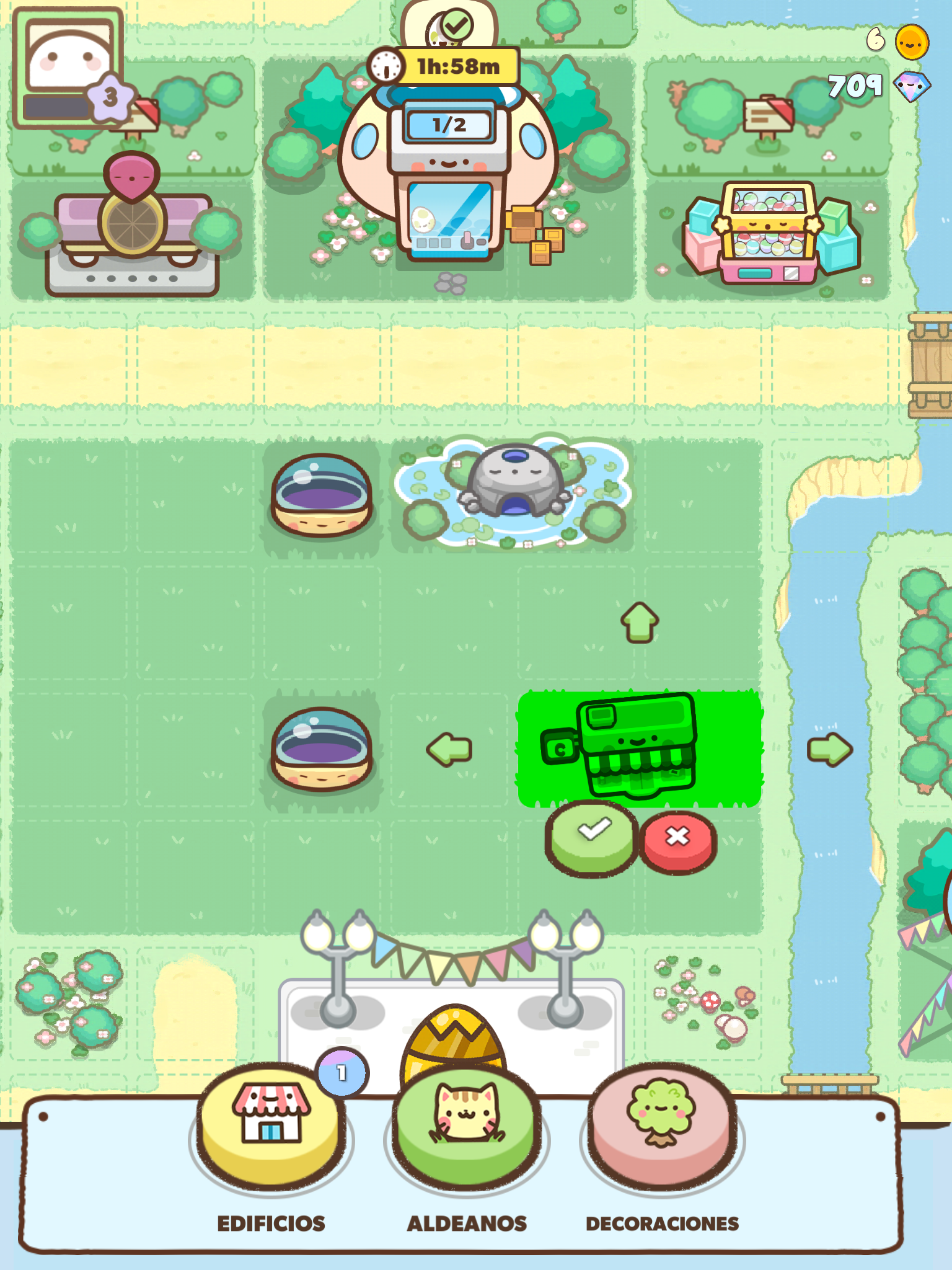Open the gachapon capsule machine building
This screenshot has height=1270, width=952.
point(769,233)
